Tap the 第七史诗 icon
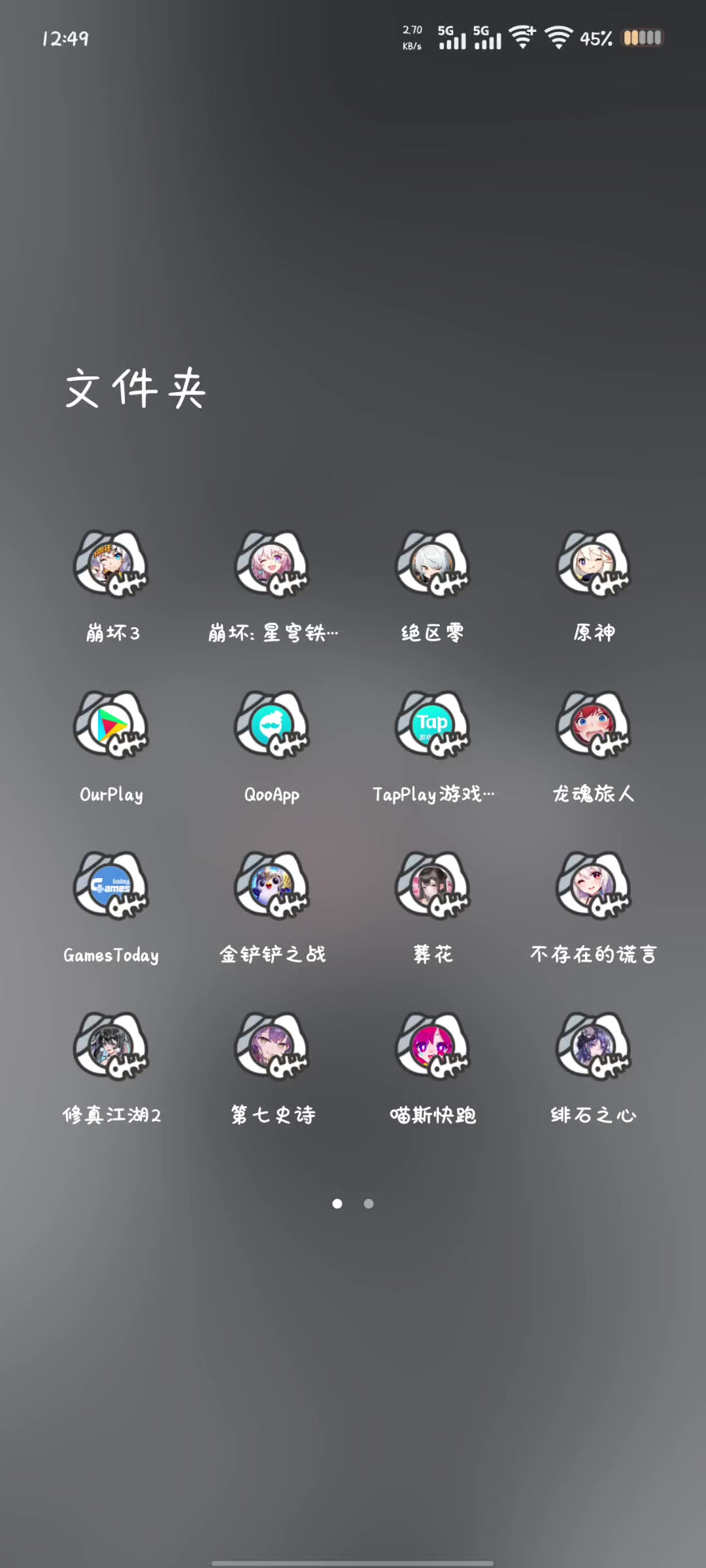 point(272,1047)
